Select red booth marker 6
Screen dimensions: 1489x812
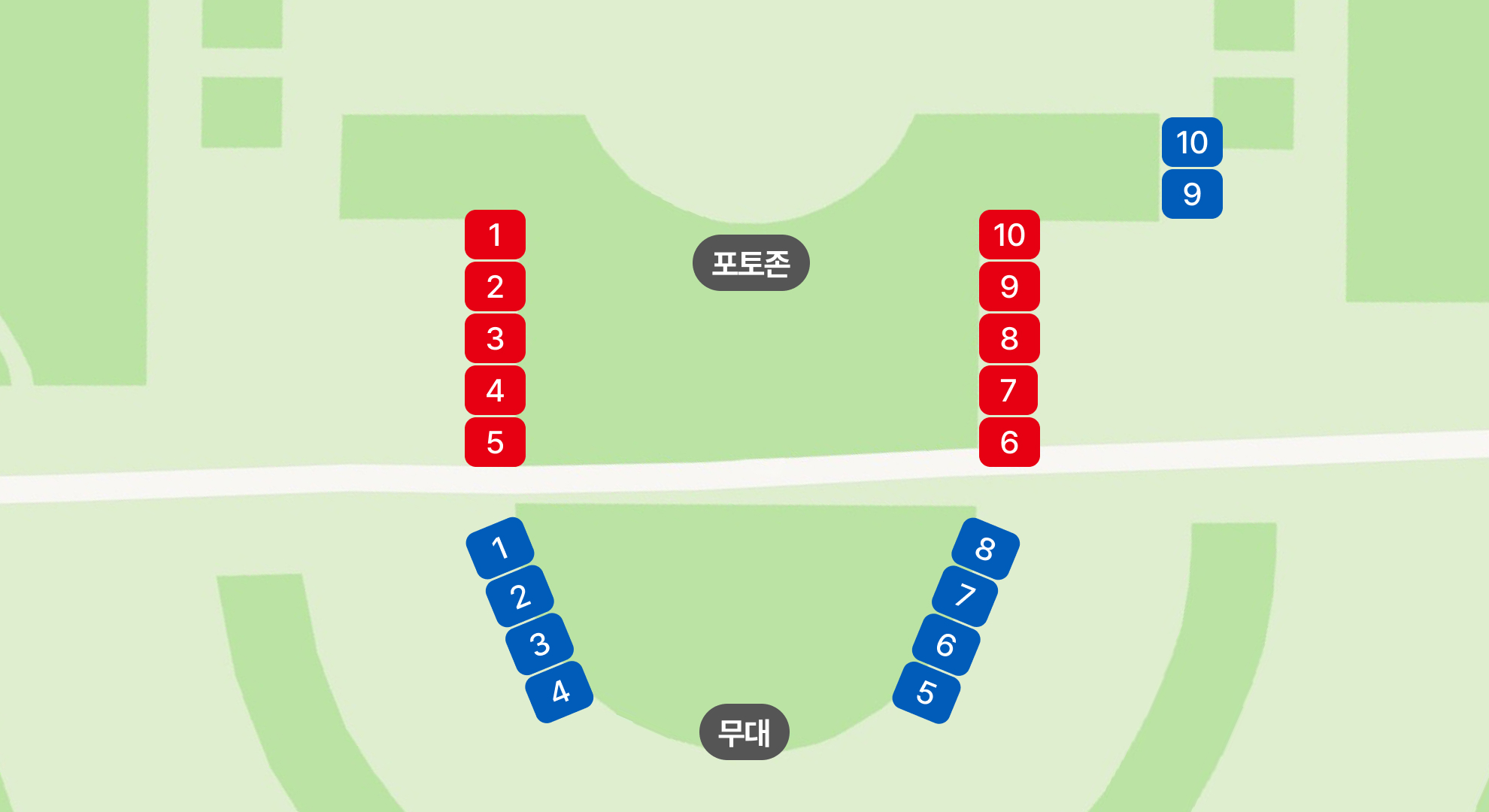1009,442
